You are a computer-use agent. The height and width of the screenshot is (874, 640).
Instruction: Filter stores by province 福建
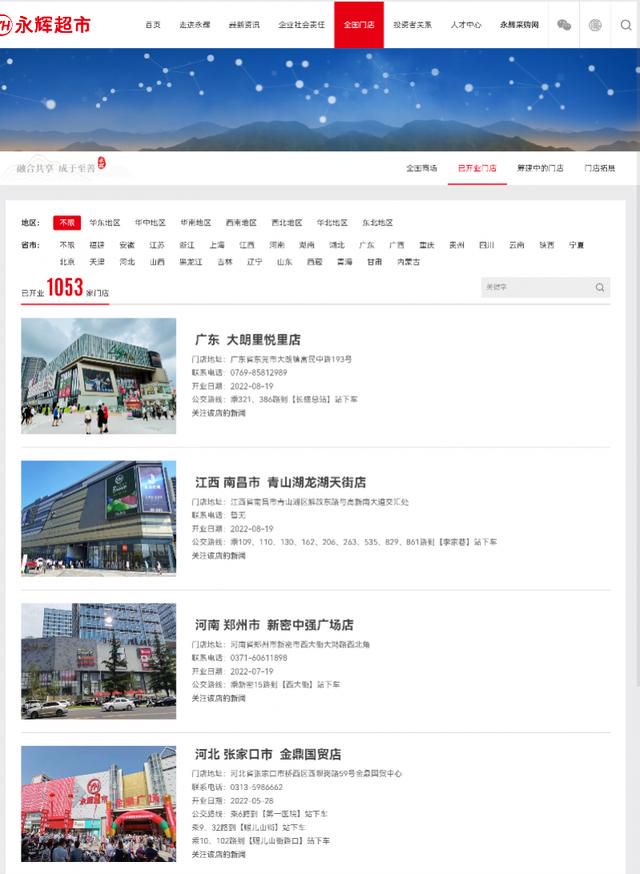tap(97, 245)
